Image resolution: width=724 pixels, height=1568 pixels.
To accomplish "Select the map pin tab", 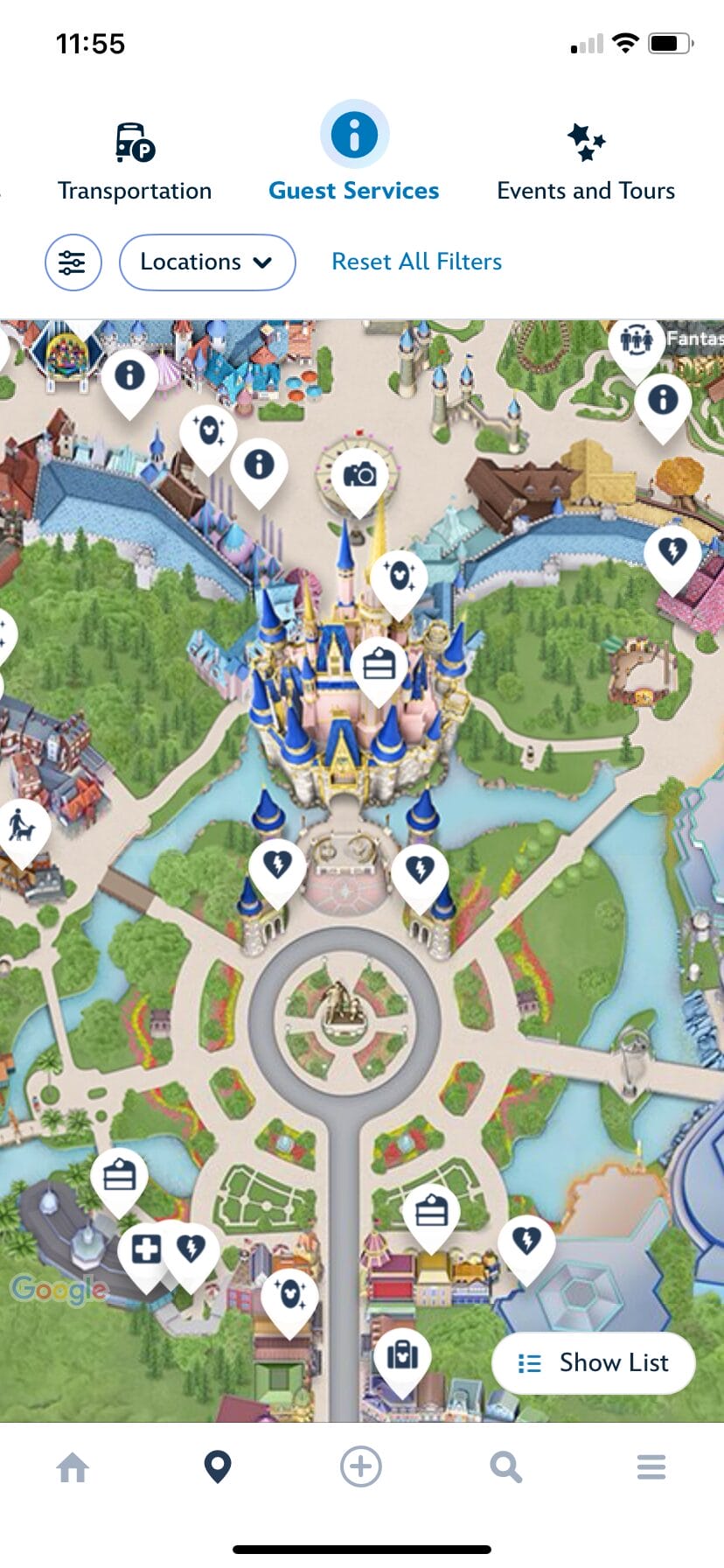I will click(x=218, y=1467).
